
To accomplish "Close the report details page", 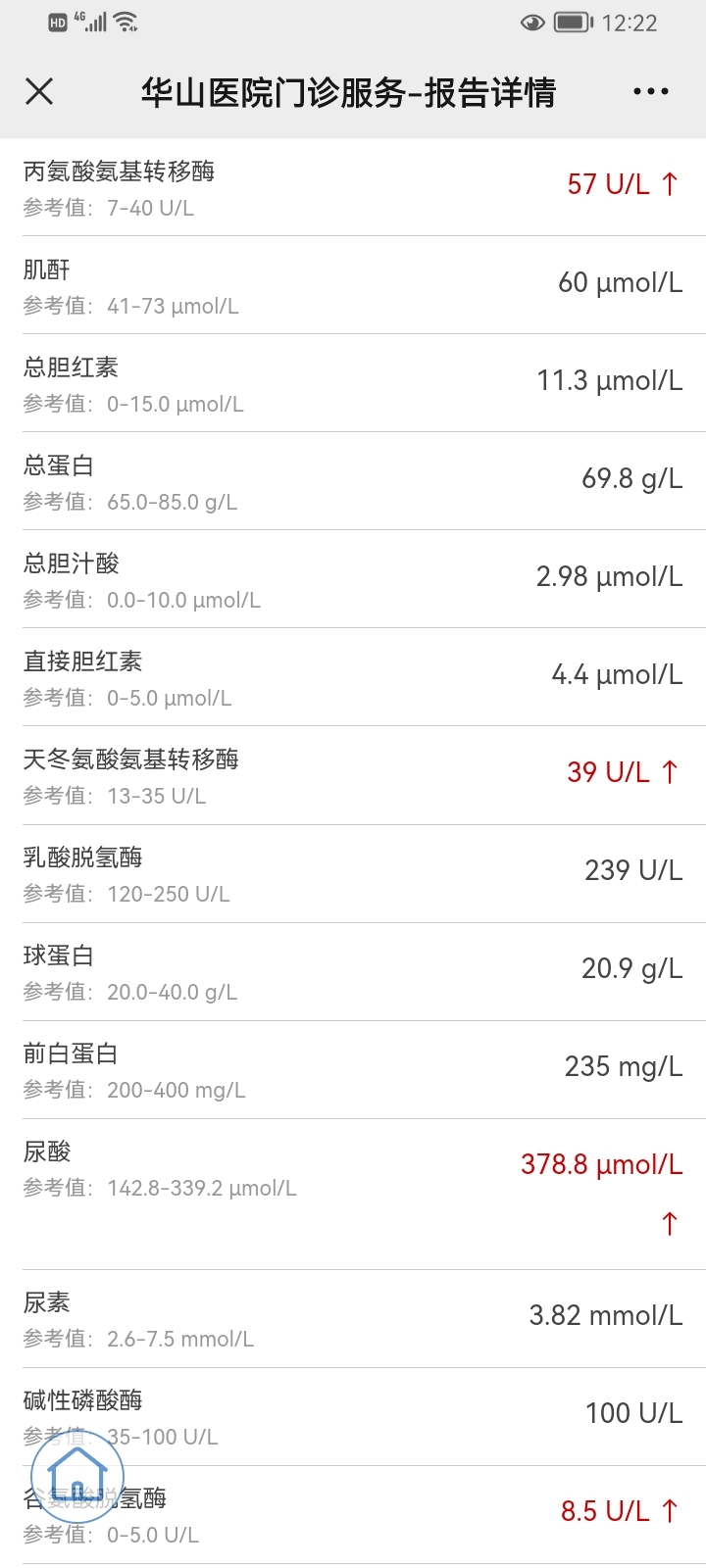I will [x=39, y=92].
